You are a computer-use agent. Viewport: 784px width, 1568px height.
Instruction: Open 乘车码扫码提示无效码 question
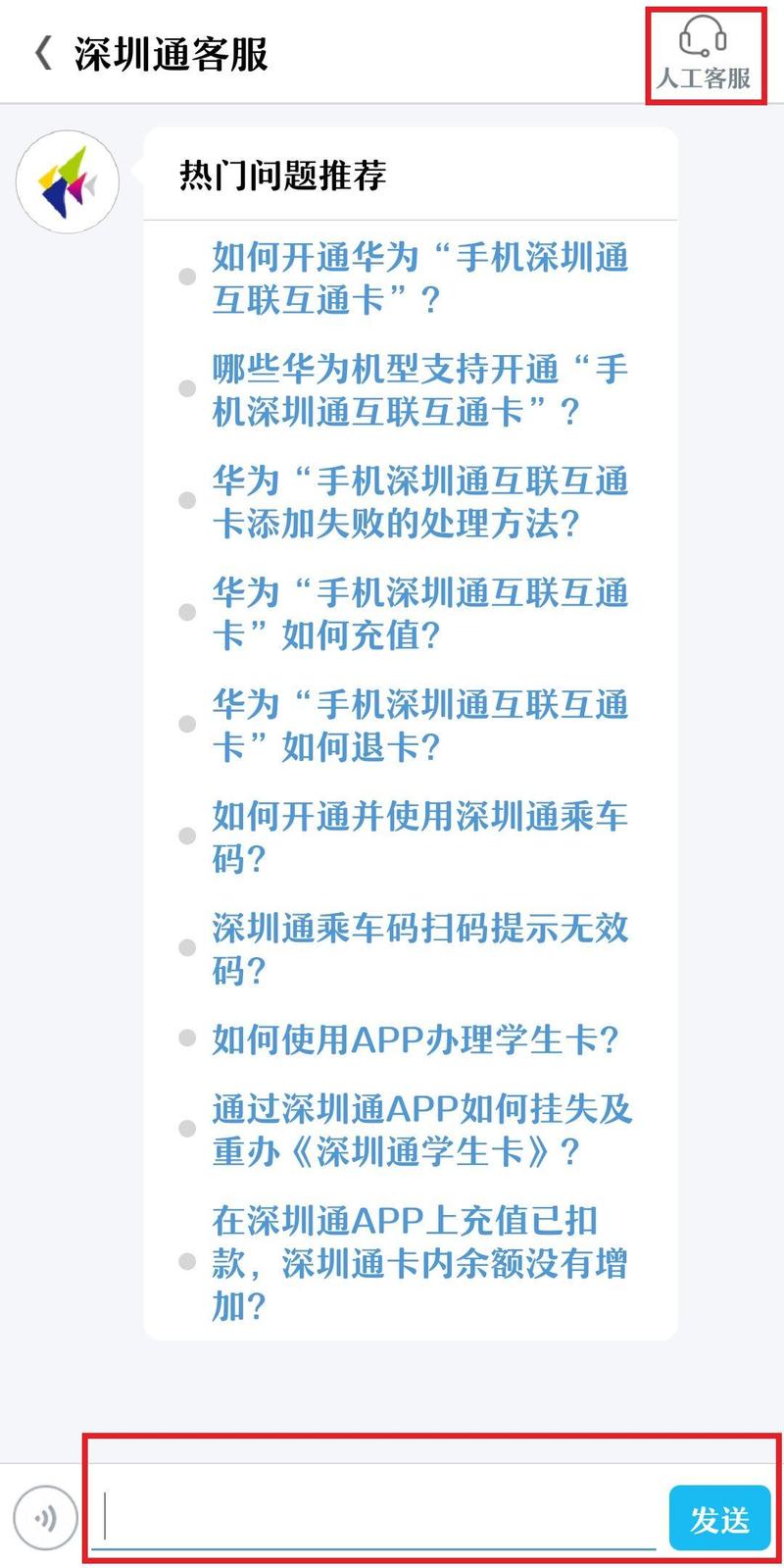[419, 948]
